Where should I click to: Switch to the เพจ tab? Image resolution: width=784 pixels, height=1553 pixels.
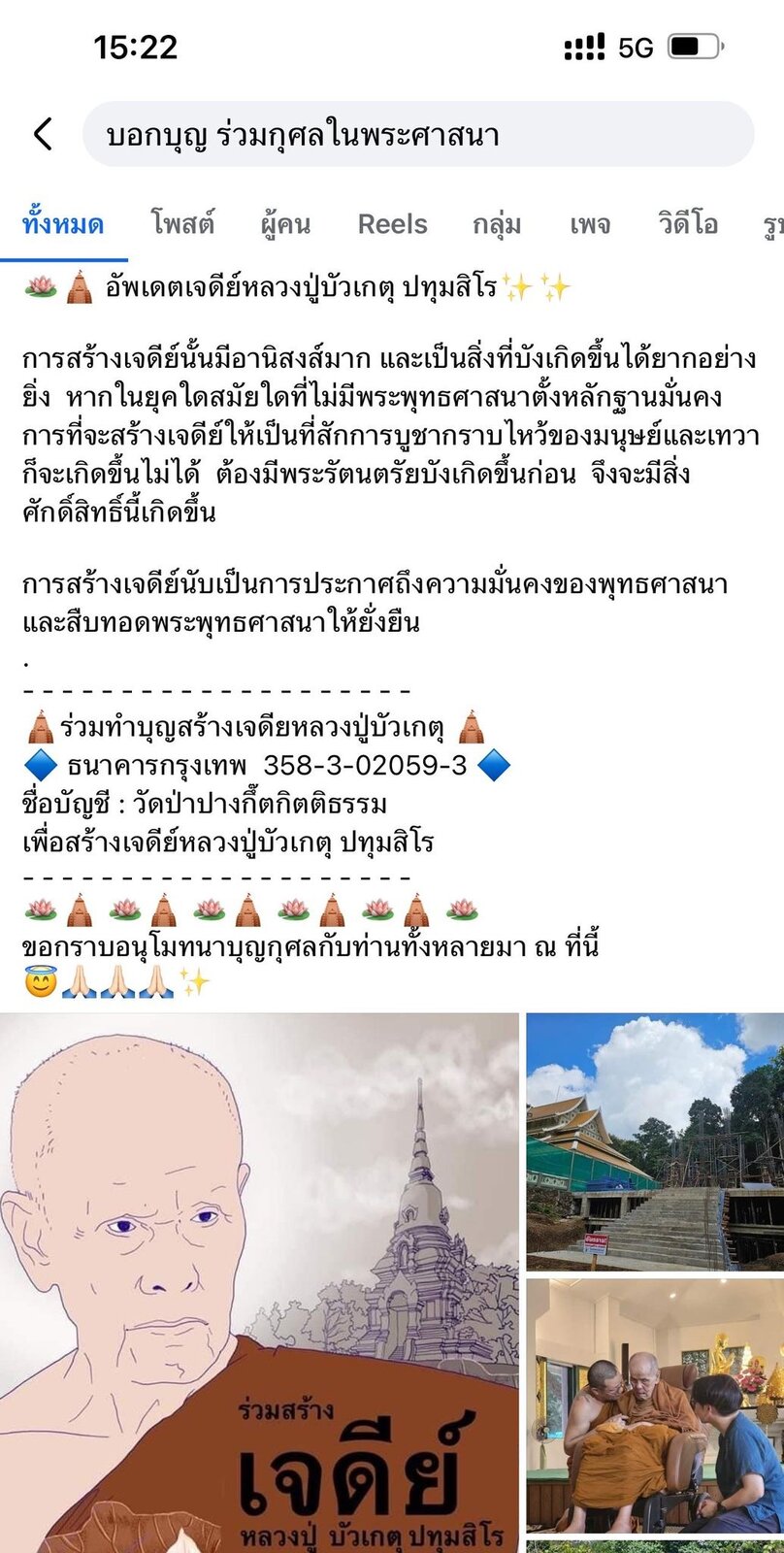(590, 224)
